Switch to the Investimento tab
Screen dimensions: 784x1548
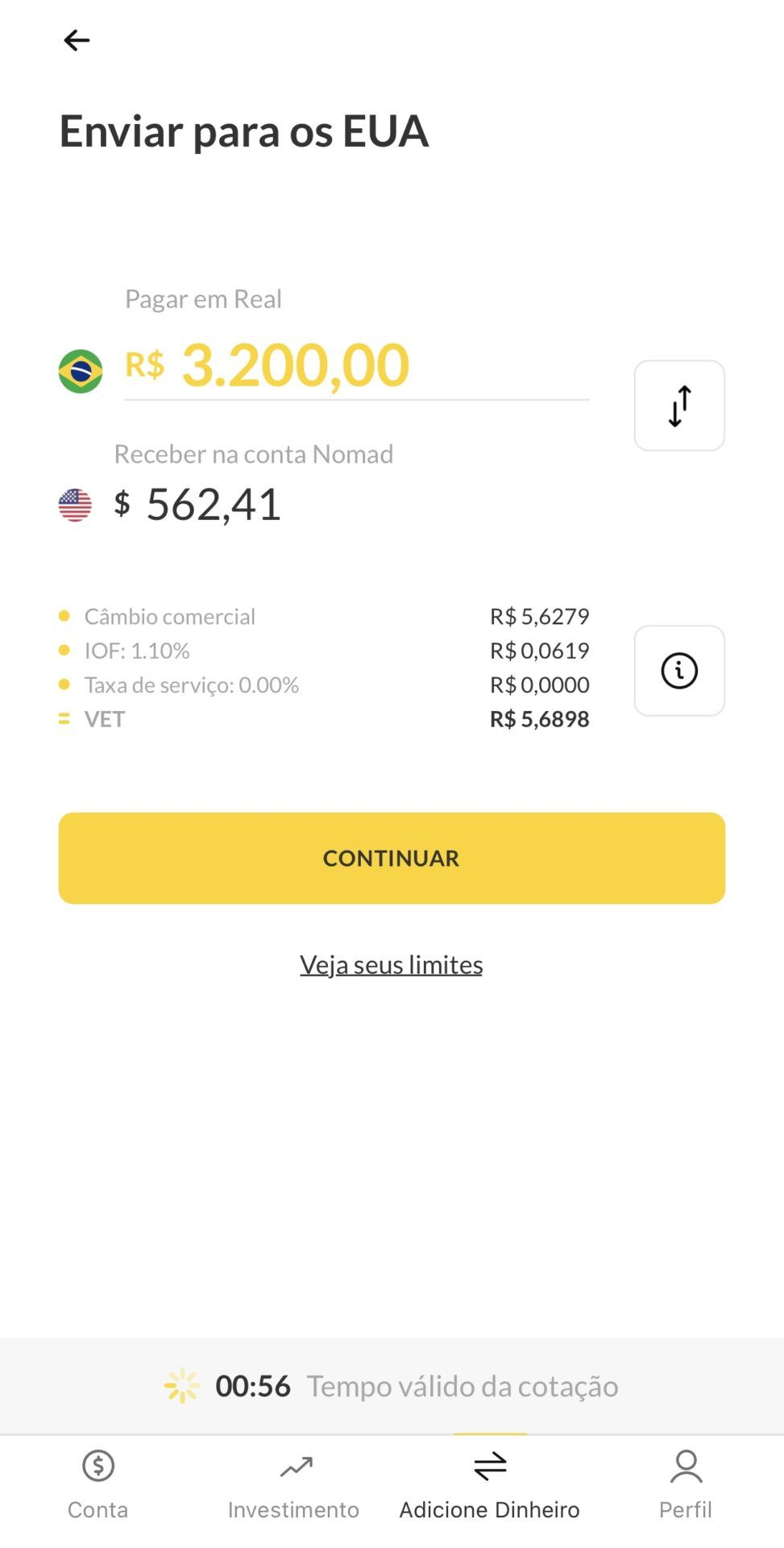pos(294,1485)
